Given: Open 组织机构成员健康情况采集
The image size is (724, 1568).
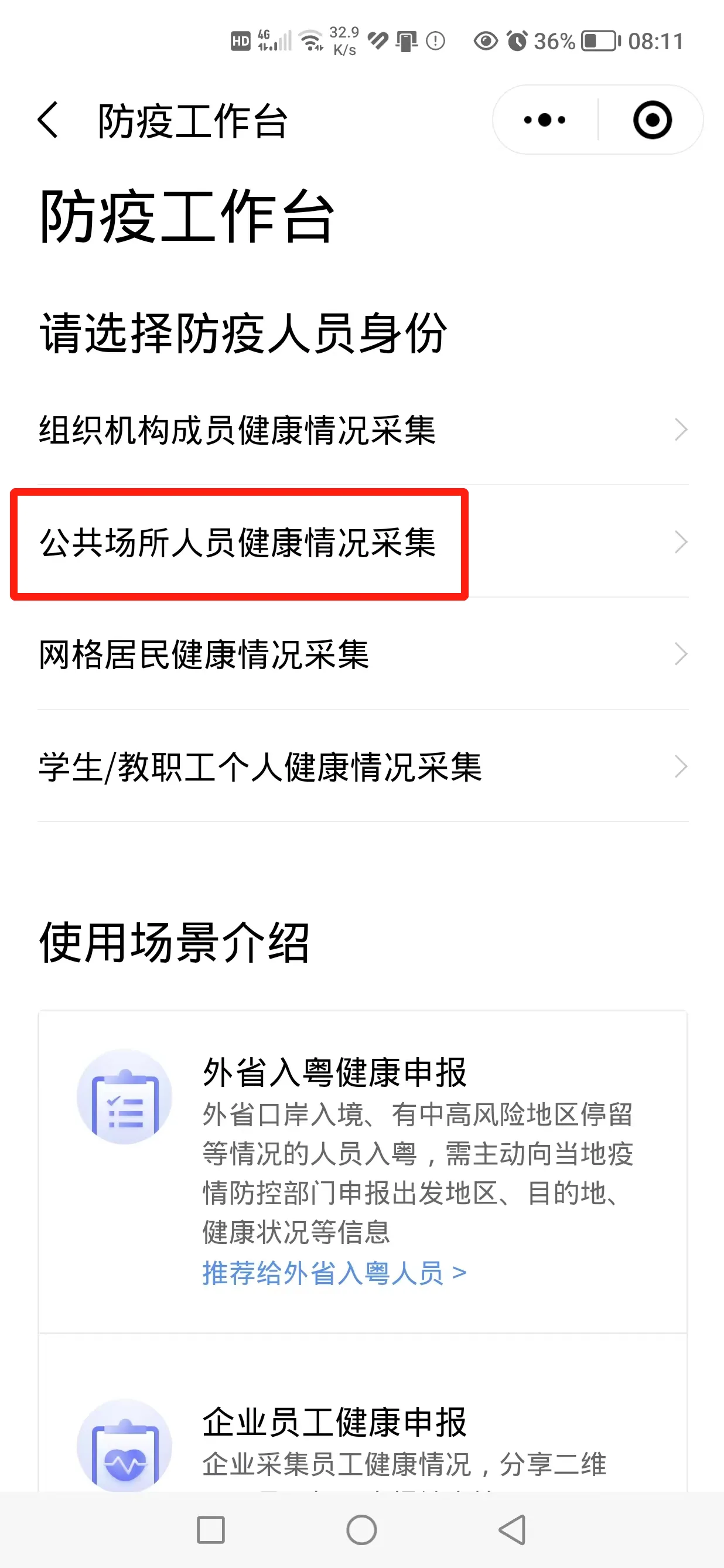Looking at the screenshot, I should 362,430.
